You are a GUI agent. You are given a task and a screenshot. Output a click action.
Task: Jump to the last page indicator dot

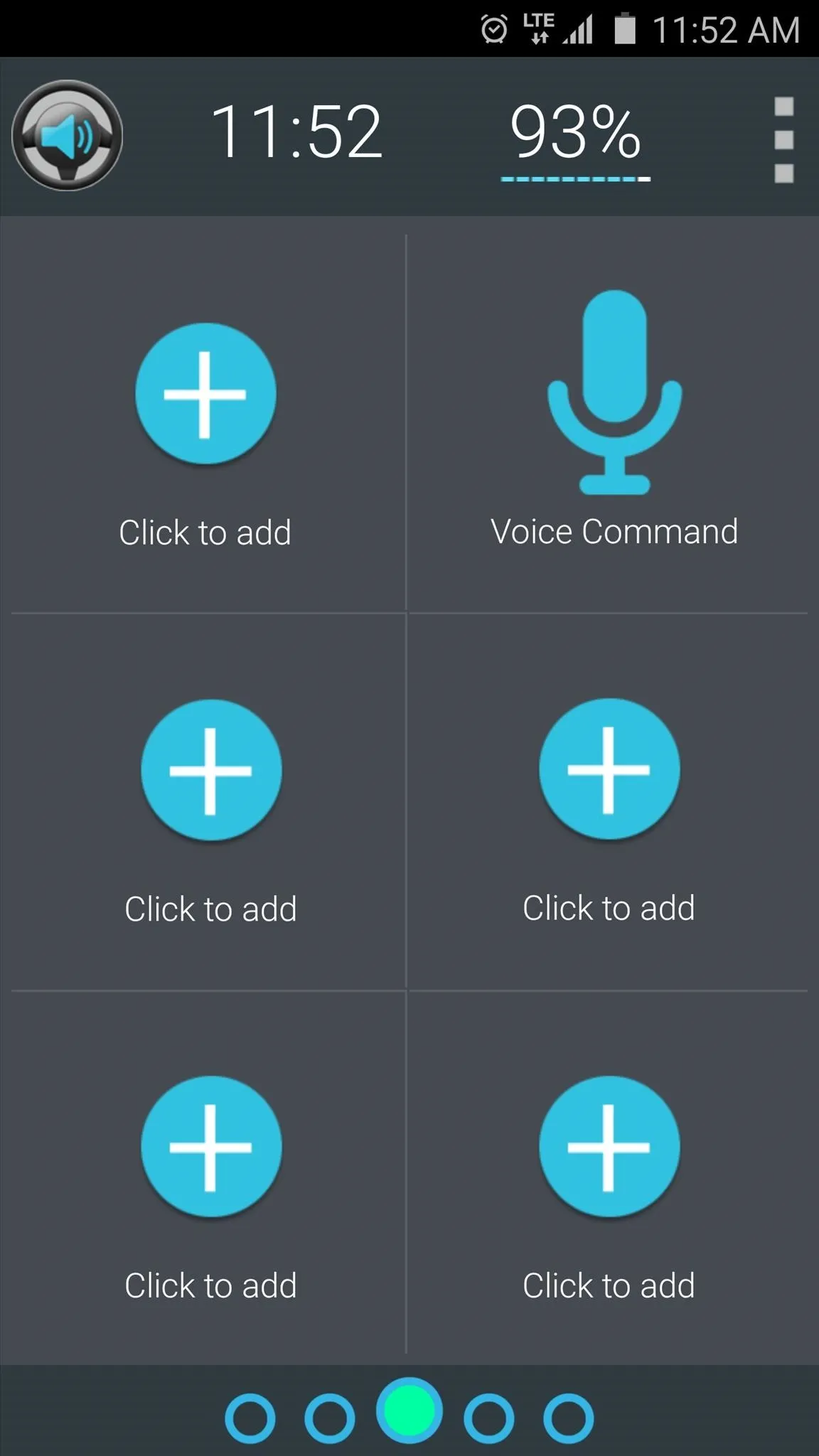point(569,1419)
